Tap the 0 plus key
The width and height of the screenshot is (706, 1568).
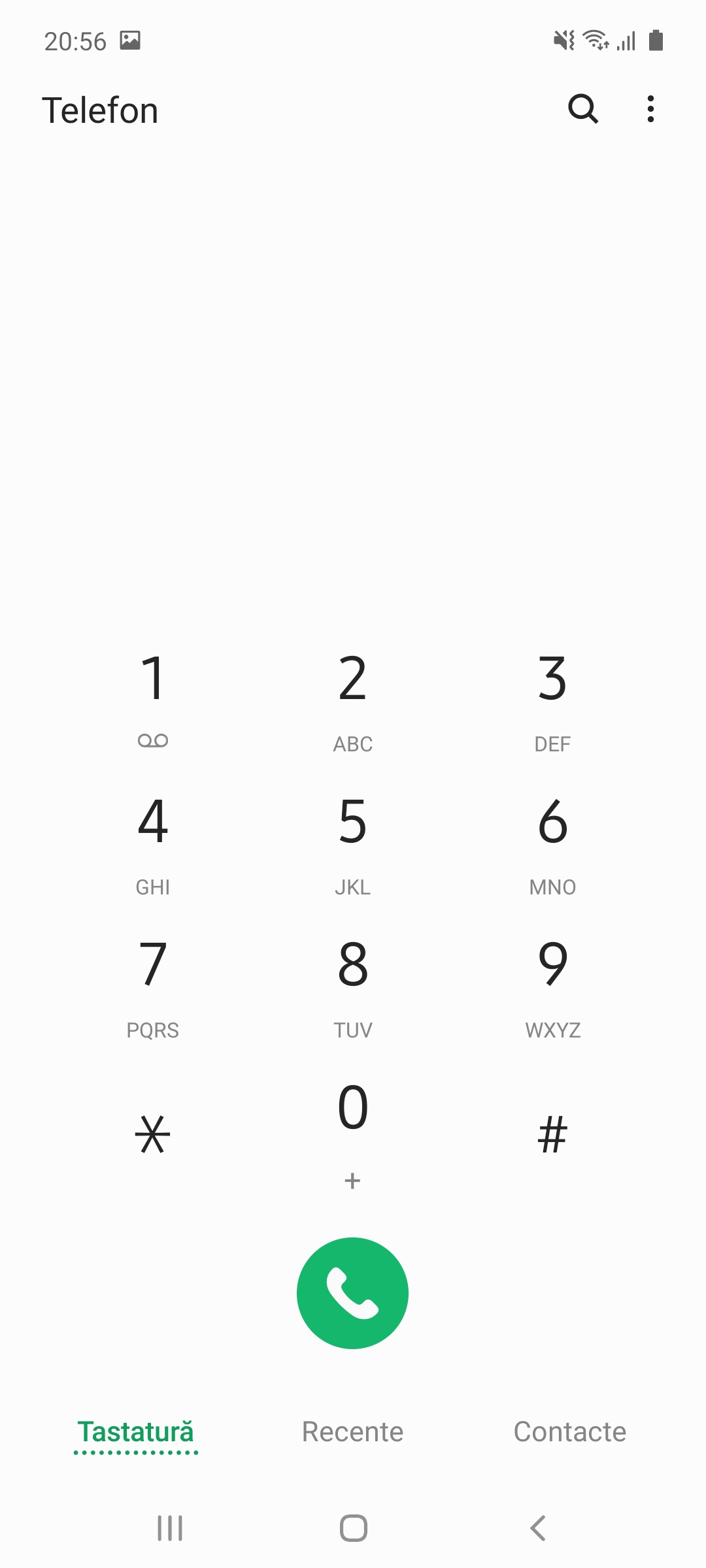353,1134
